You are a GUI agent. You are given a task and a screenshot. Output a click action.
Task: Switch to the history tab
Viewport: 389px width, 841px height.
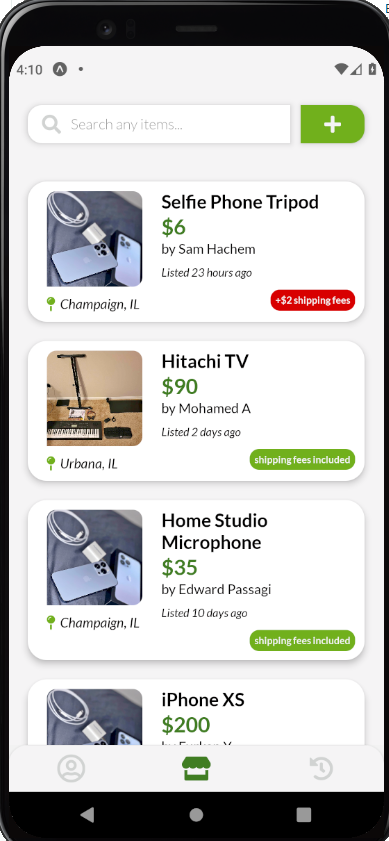321,769
